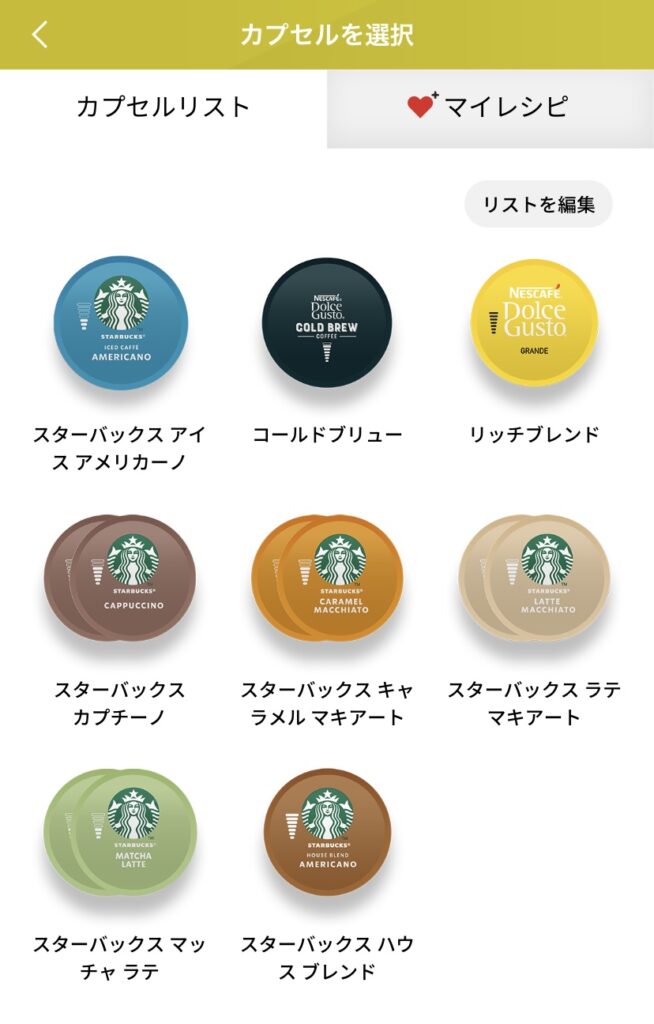Tap the リストを編集 button
654x1024 pixels.
coord(538,205)
